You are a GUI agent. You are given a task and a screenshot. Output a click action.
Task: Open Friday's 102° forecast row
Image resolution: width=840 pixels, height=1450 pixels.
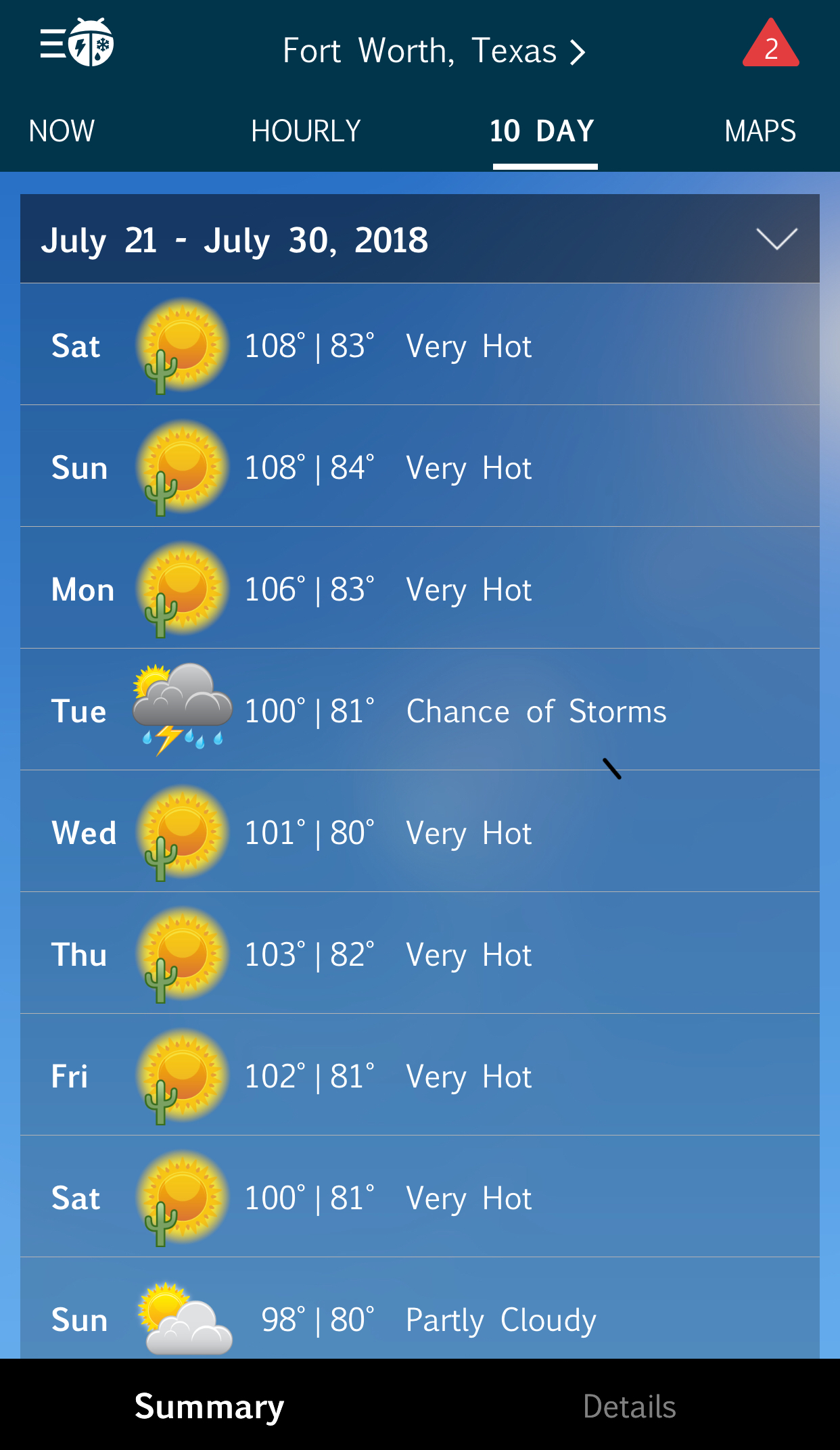point(419,1075)
